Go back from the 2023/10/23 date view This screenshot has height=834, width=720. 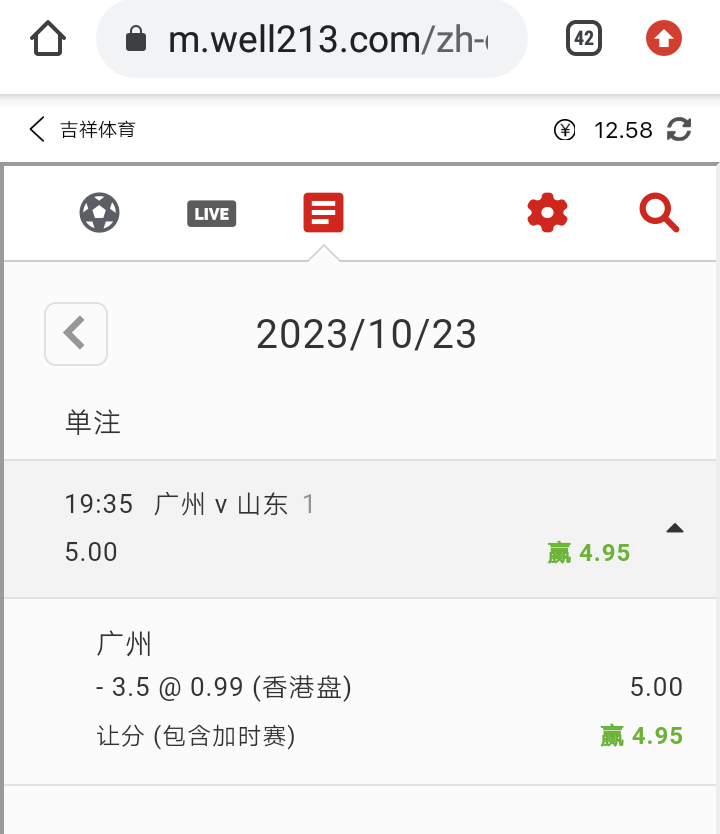[75, 333]
